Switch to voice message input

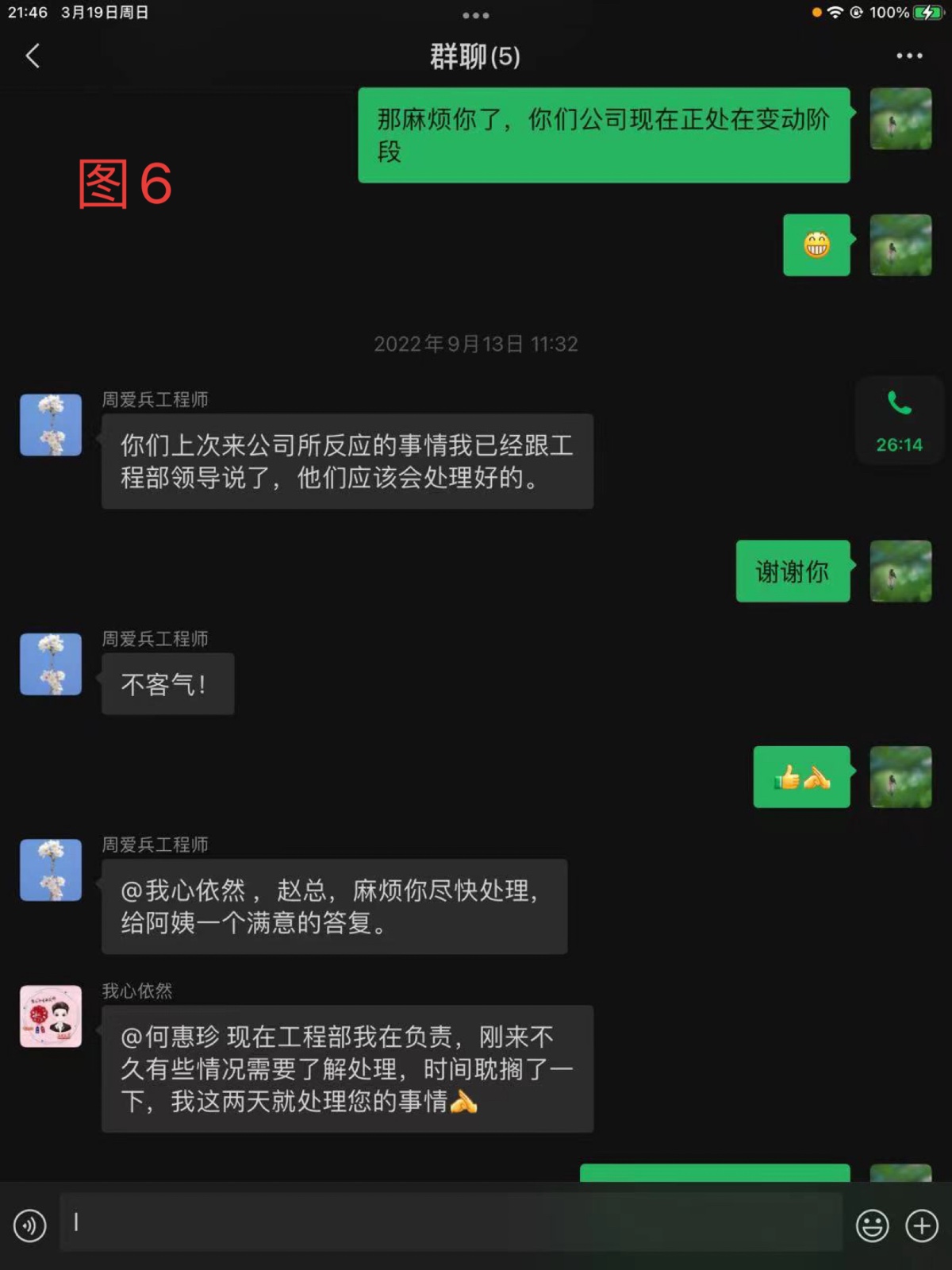click(x=30, y=1226)
